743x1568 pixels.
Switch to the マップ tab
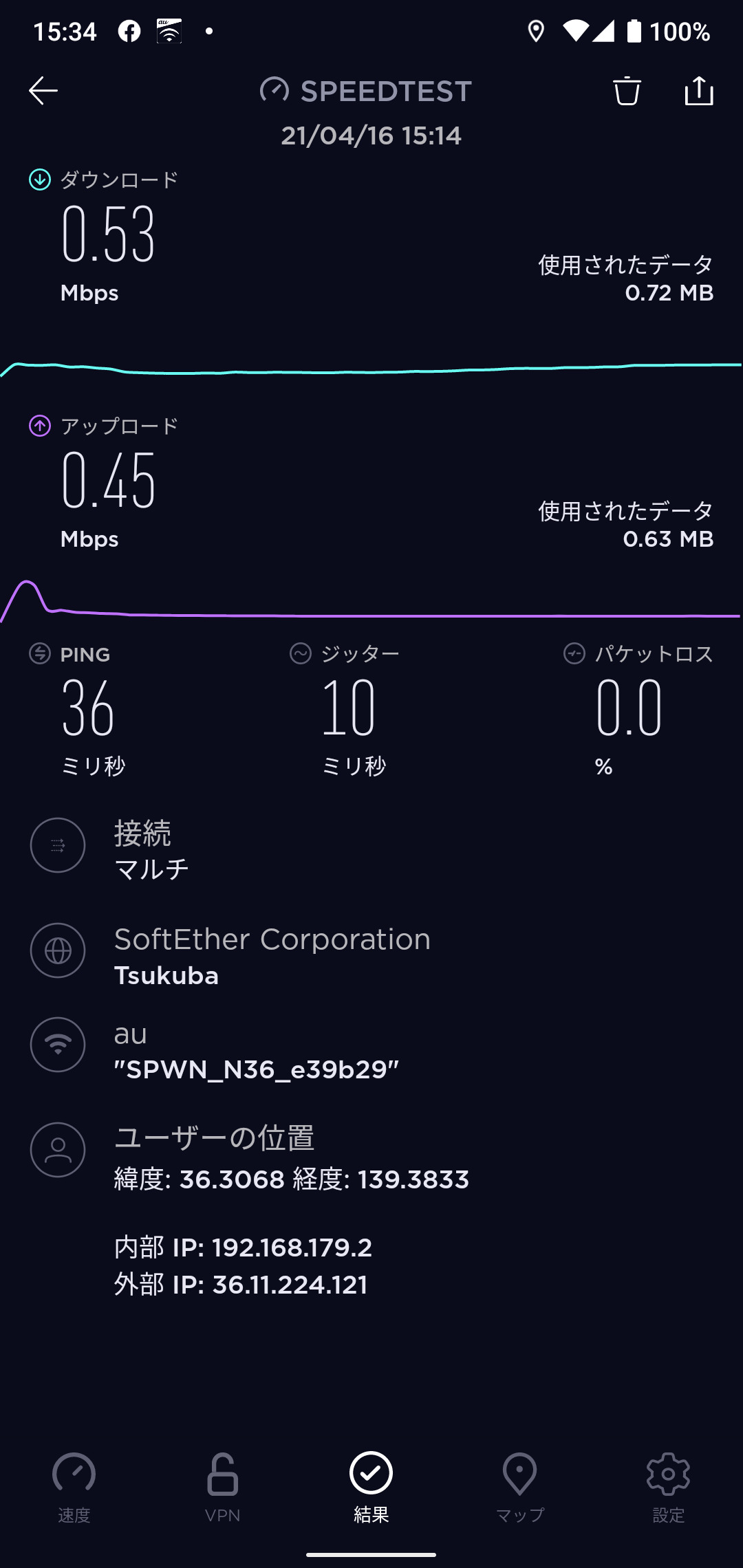[520, 1487]
